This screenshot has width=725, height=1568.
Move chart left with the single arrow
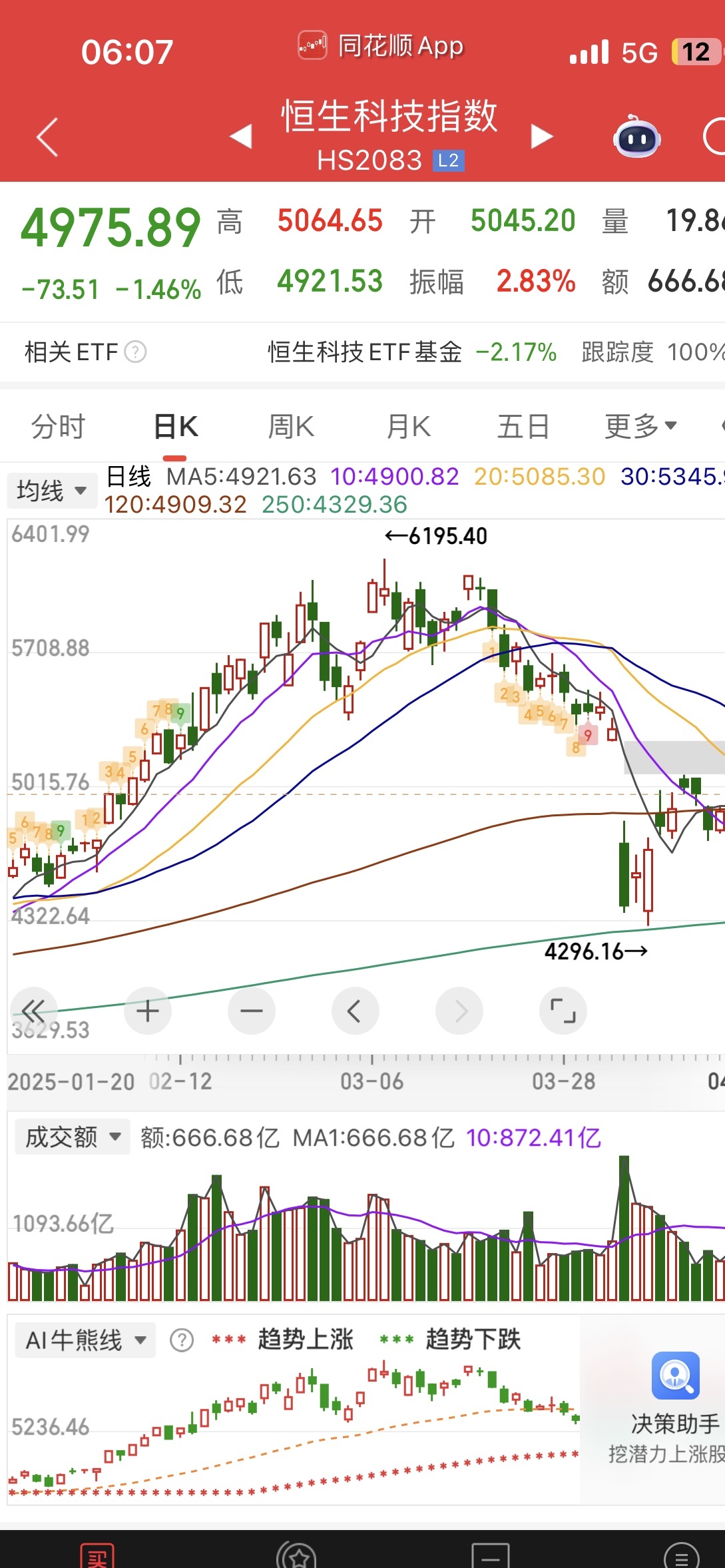[x=355, y=1011]
